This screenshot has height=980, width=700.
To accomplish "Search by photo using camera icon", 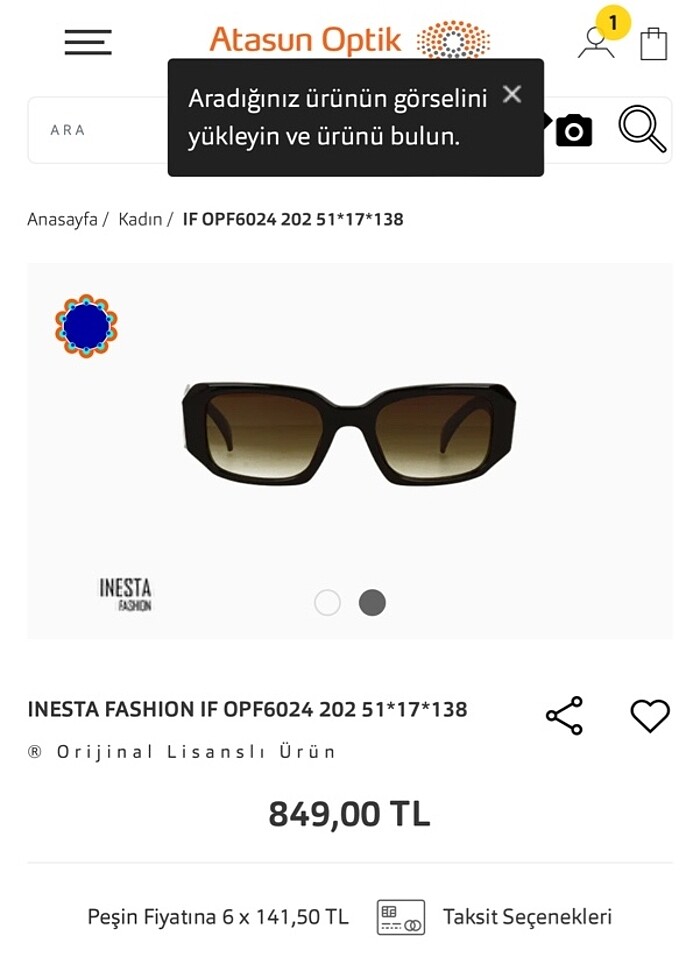I will point(574,131).
